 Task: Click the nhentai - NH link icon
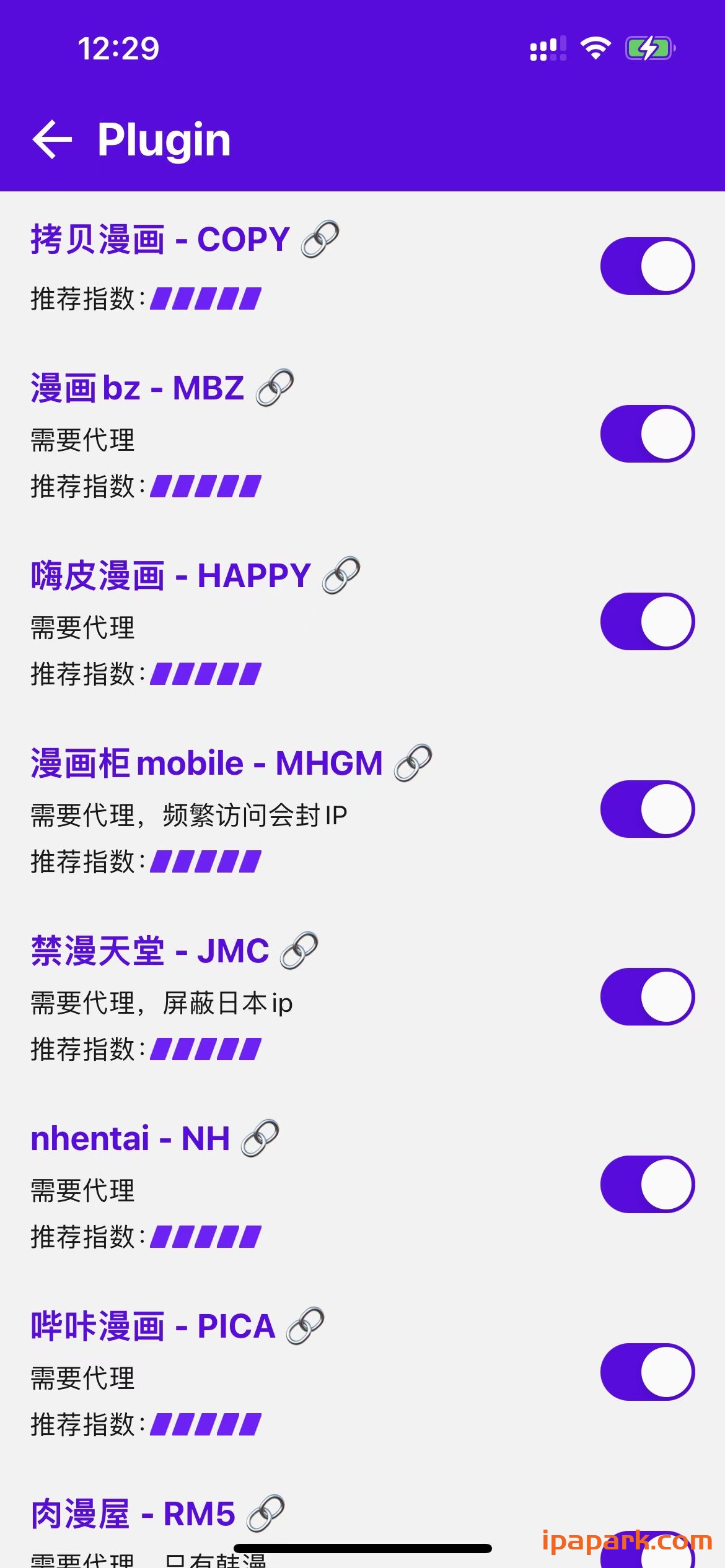(x=258, y=1138)
